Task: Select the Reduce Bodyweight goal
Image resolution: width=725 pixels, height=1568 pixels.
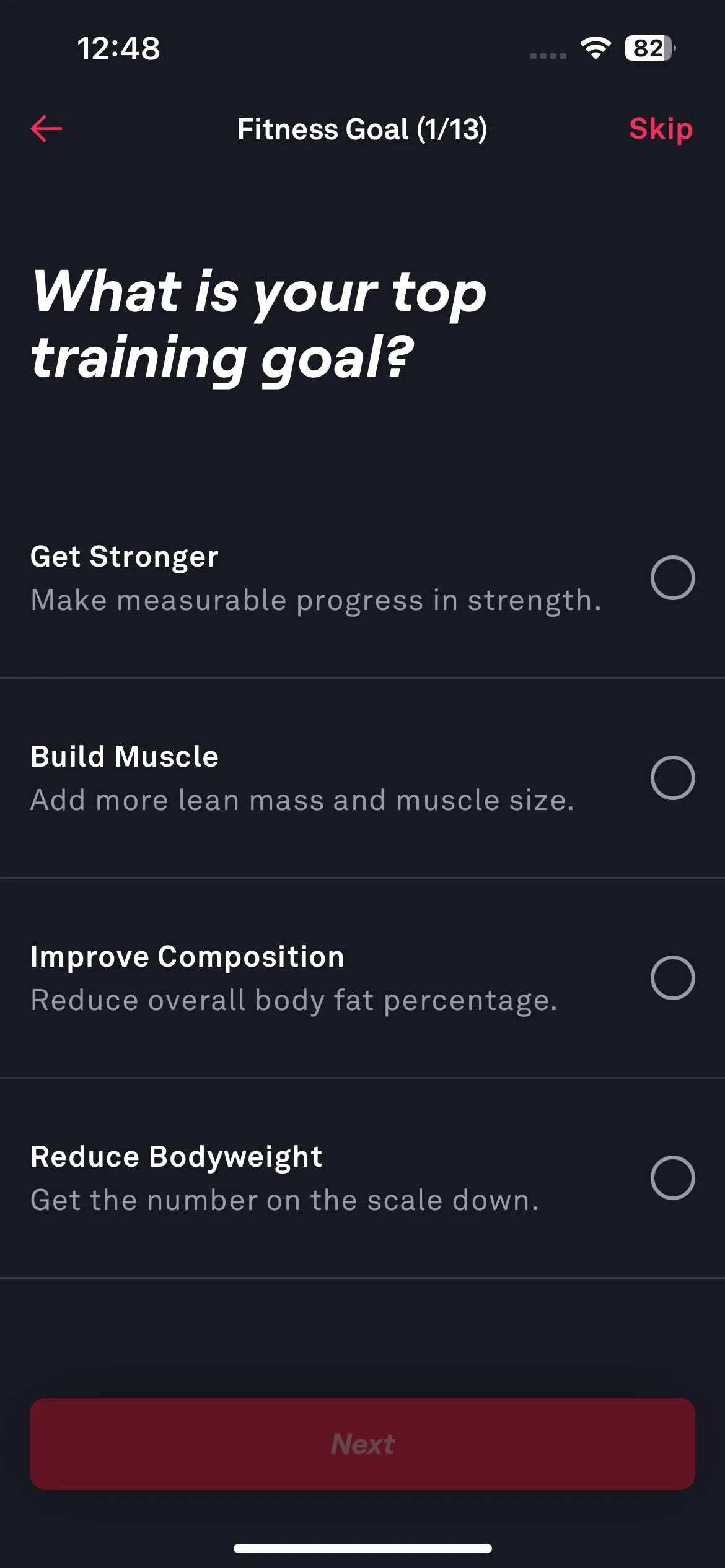Action: (x=362, y=1178)
